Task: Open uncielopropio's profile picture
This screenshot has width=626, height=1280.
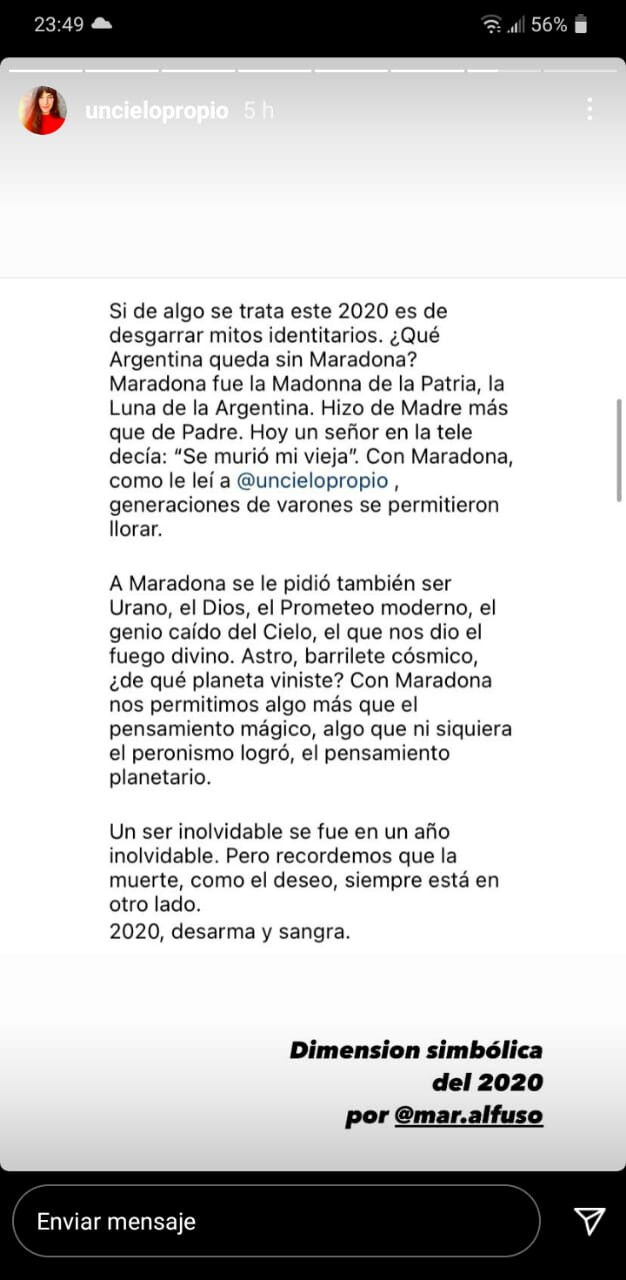Action: point(42,110)
